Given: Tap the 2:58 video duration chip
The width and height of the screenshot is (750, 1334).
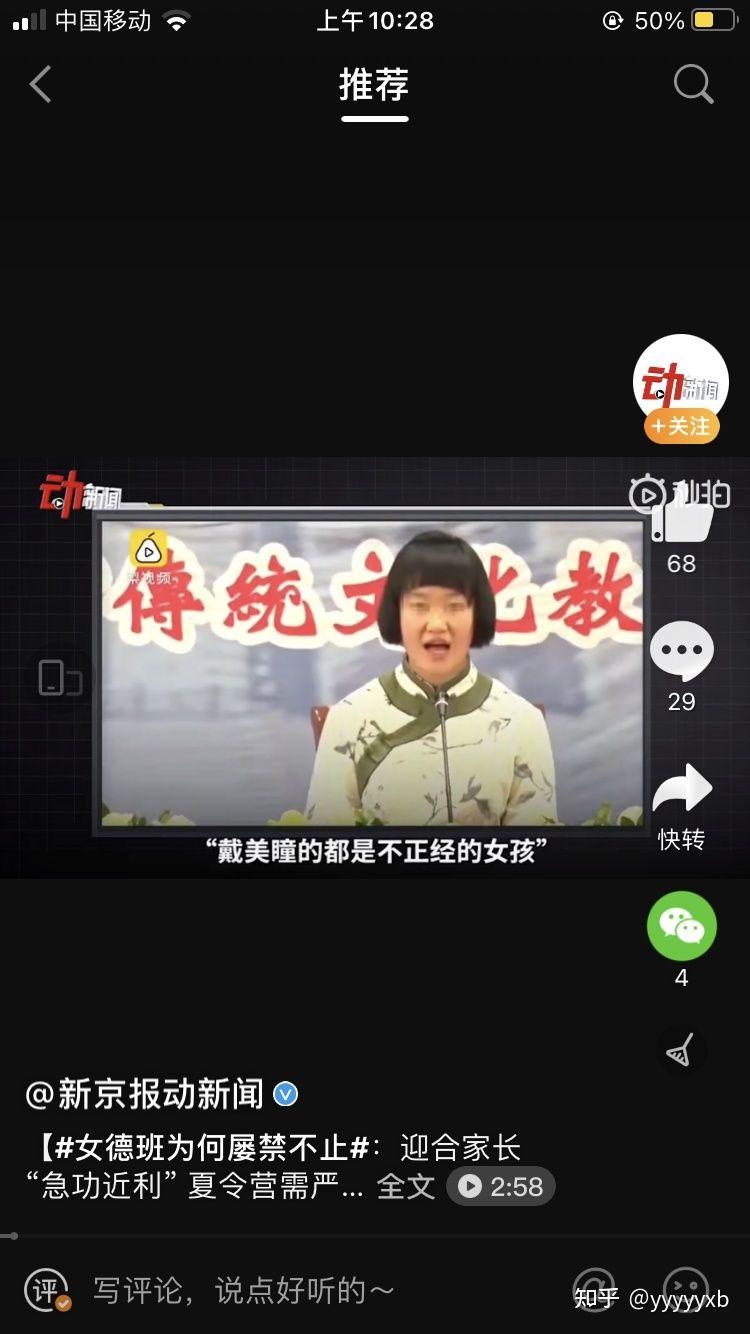Looking at the screenshot, I should [x=501, y=1187].
